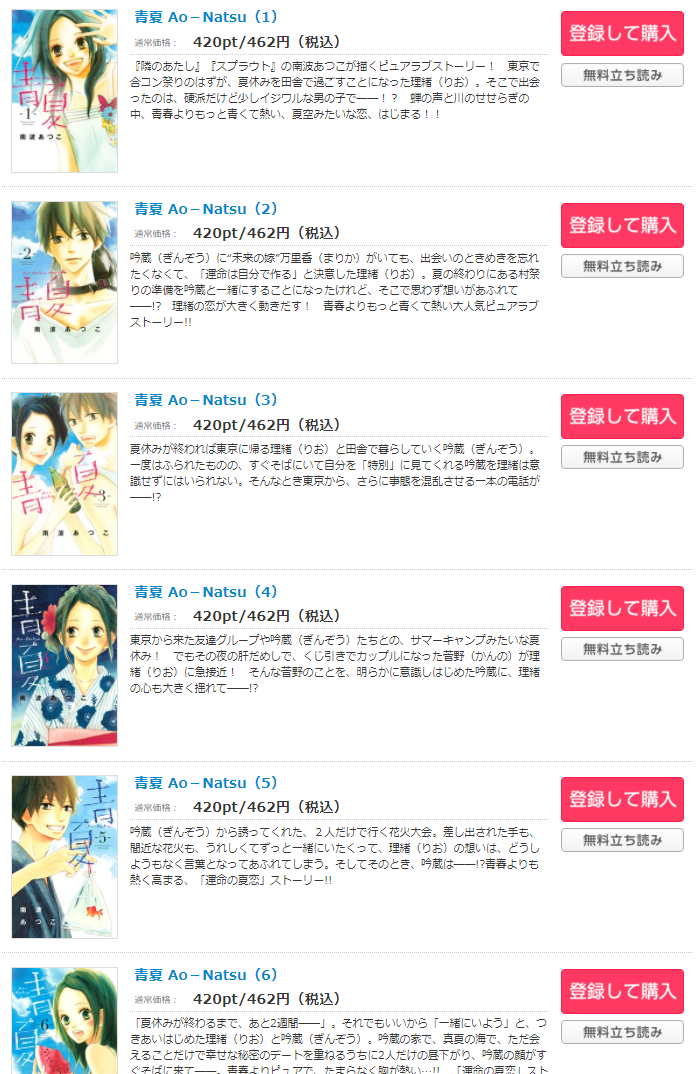The height and width of the screenshot is (1074, 696).
Task: Register and buy Ao-Natsu (6)
Action: click(x=622, y=991)
